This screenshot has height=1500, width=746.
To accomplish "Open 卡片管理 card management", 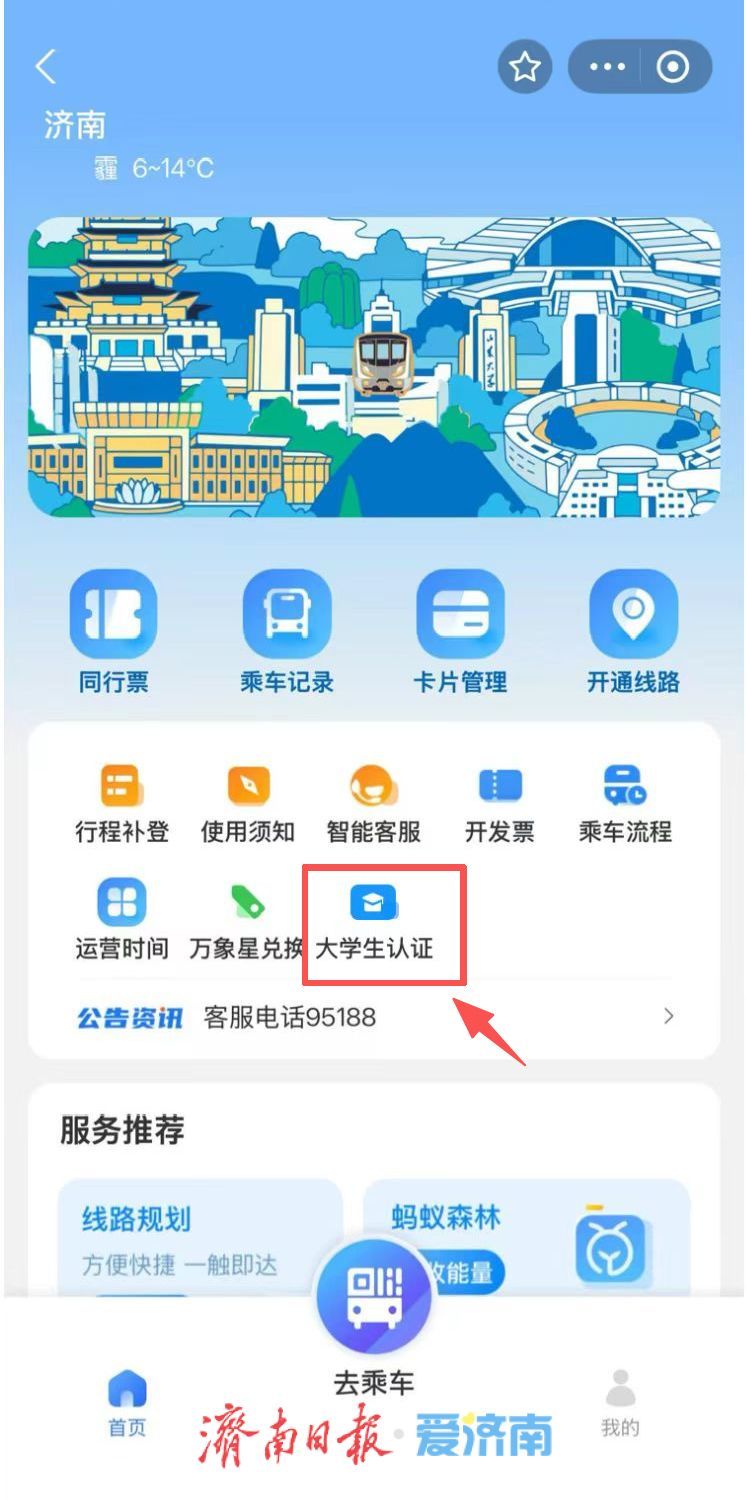I will click(461, 628).
